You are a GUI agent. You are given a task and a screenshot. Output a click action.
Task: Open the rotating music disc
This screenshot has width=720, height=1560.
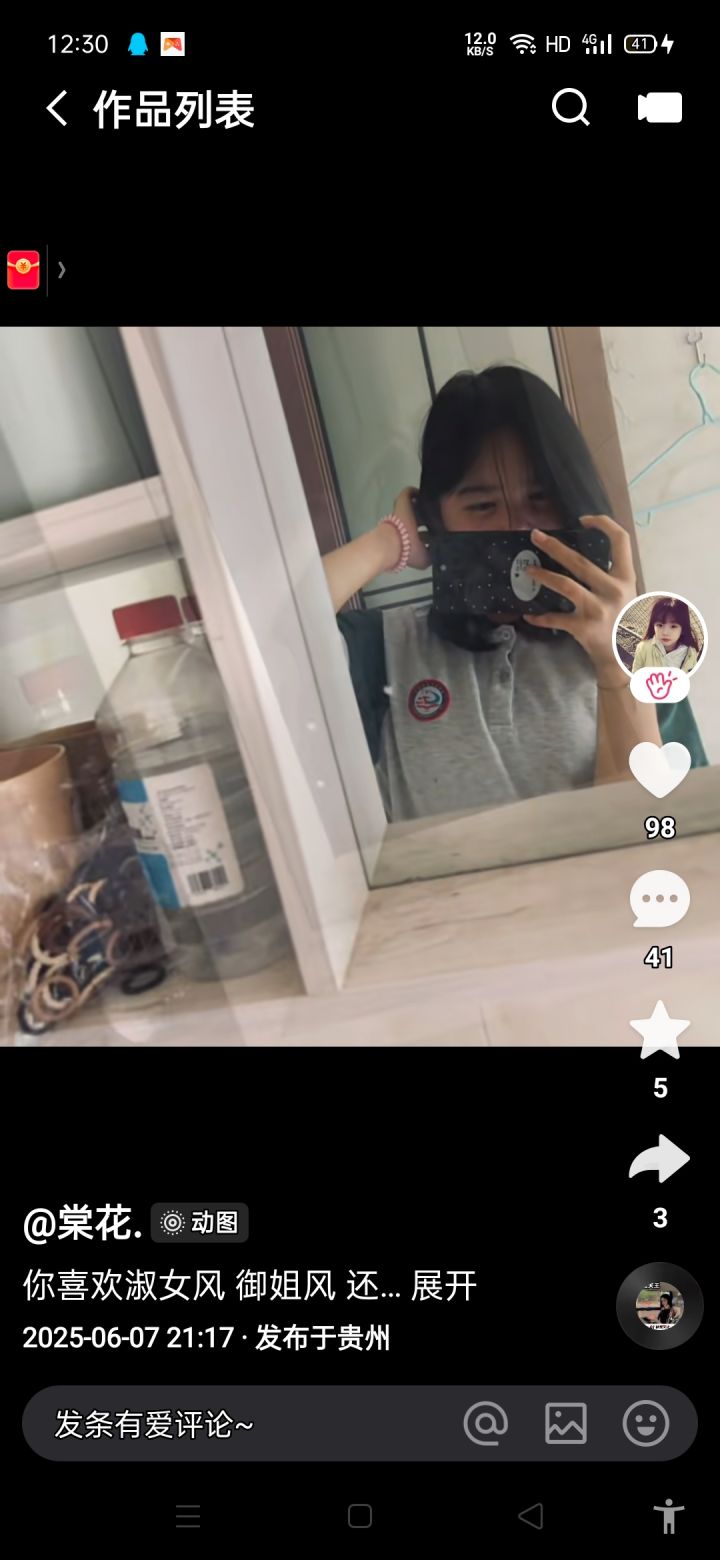pos(660,1306)
